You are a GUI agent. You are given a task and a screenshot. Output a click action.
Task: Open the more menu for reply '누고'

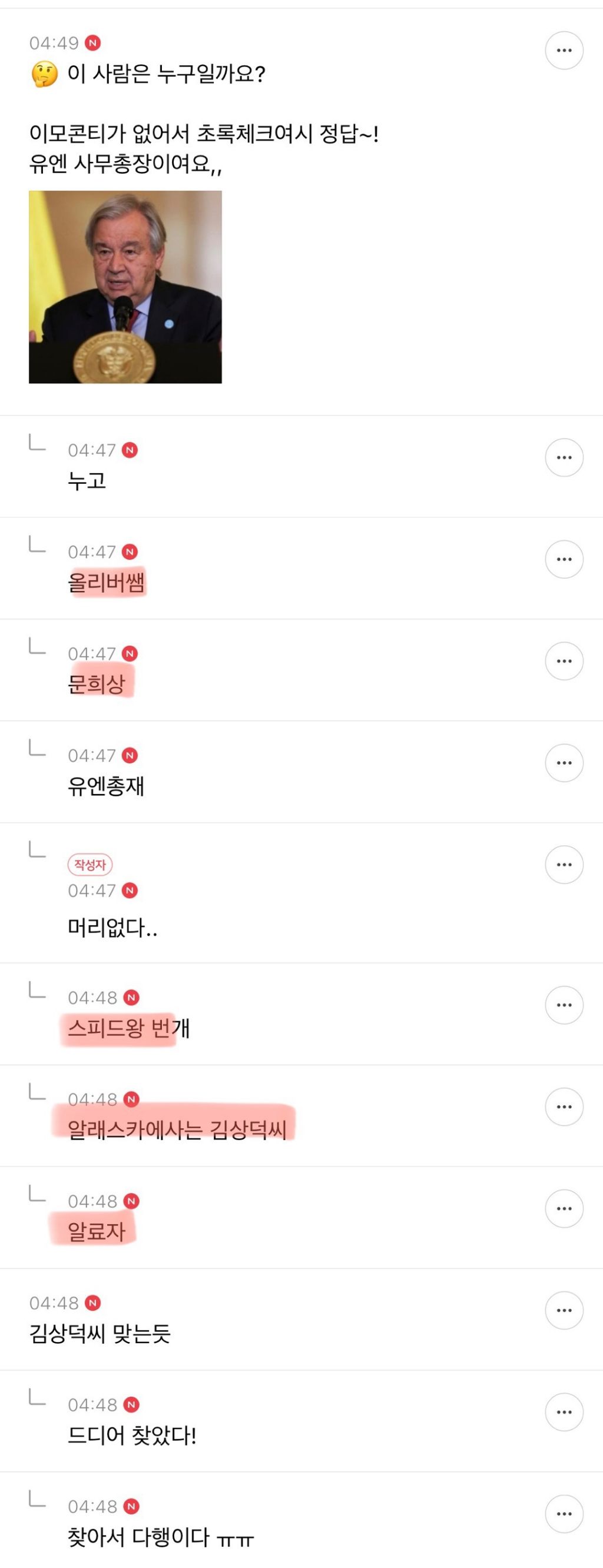click(564, 457)
